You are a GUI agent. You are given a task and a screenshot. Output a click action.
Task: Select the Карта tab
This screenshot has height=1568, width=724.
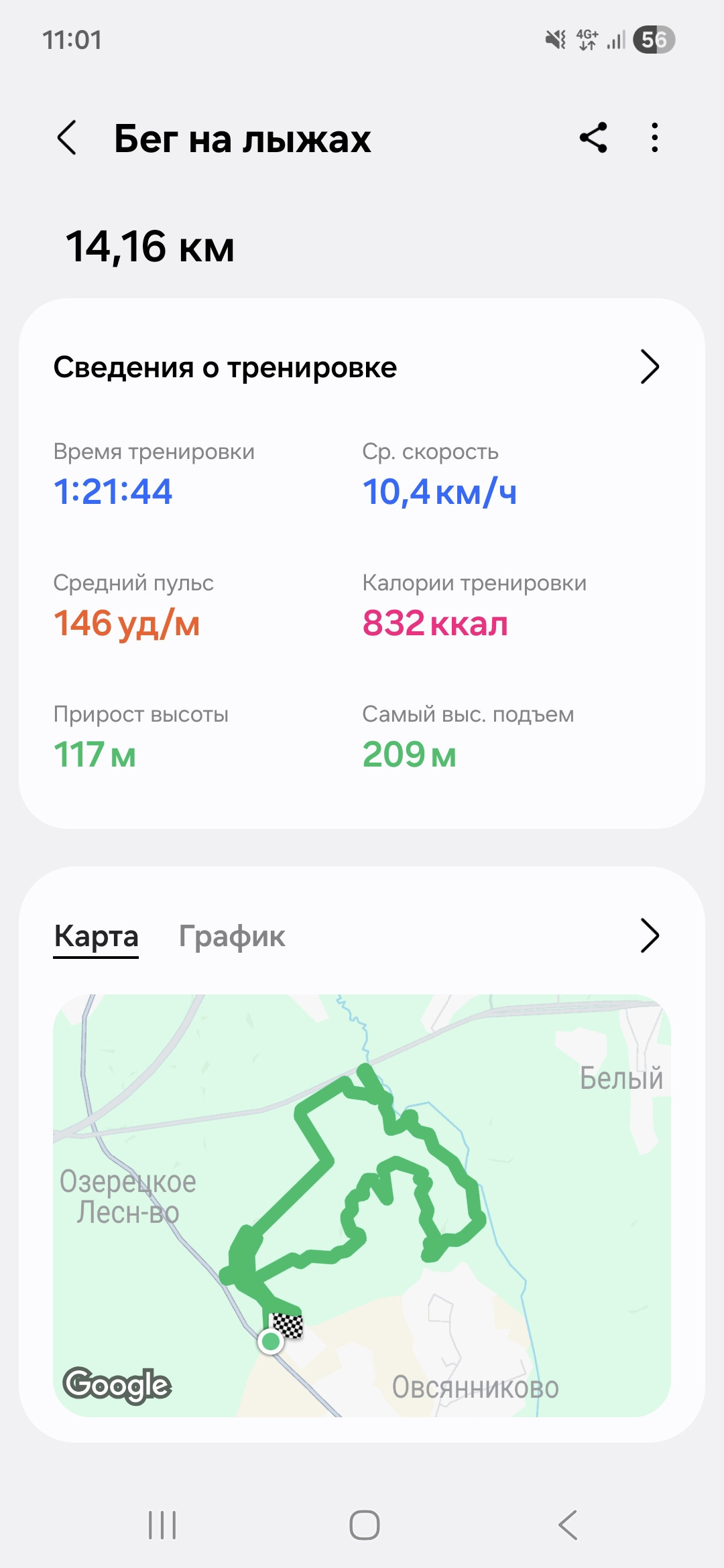pos(96,936)
